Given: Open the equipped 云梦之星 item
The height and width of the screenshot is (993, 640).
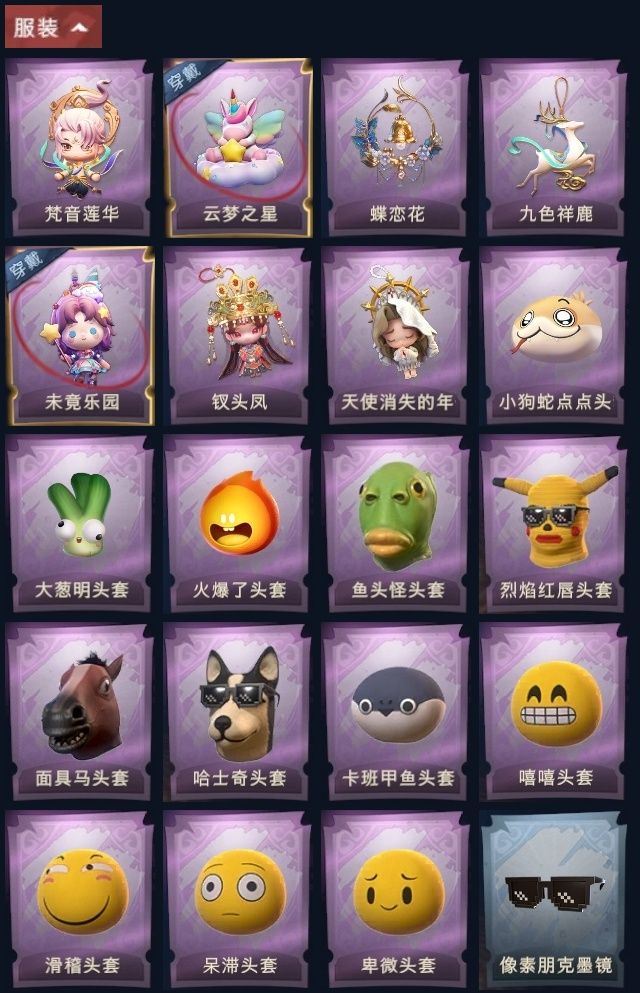Looking at the screenshot, I should tap(239, 148).
